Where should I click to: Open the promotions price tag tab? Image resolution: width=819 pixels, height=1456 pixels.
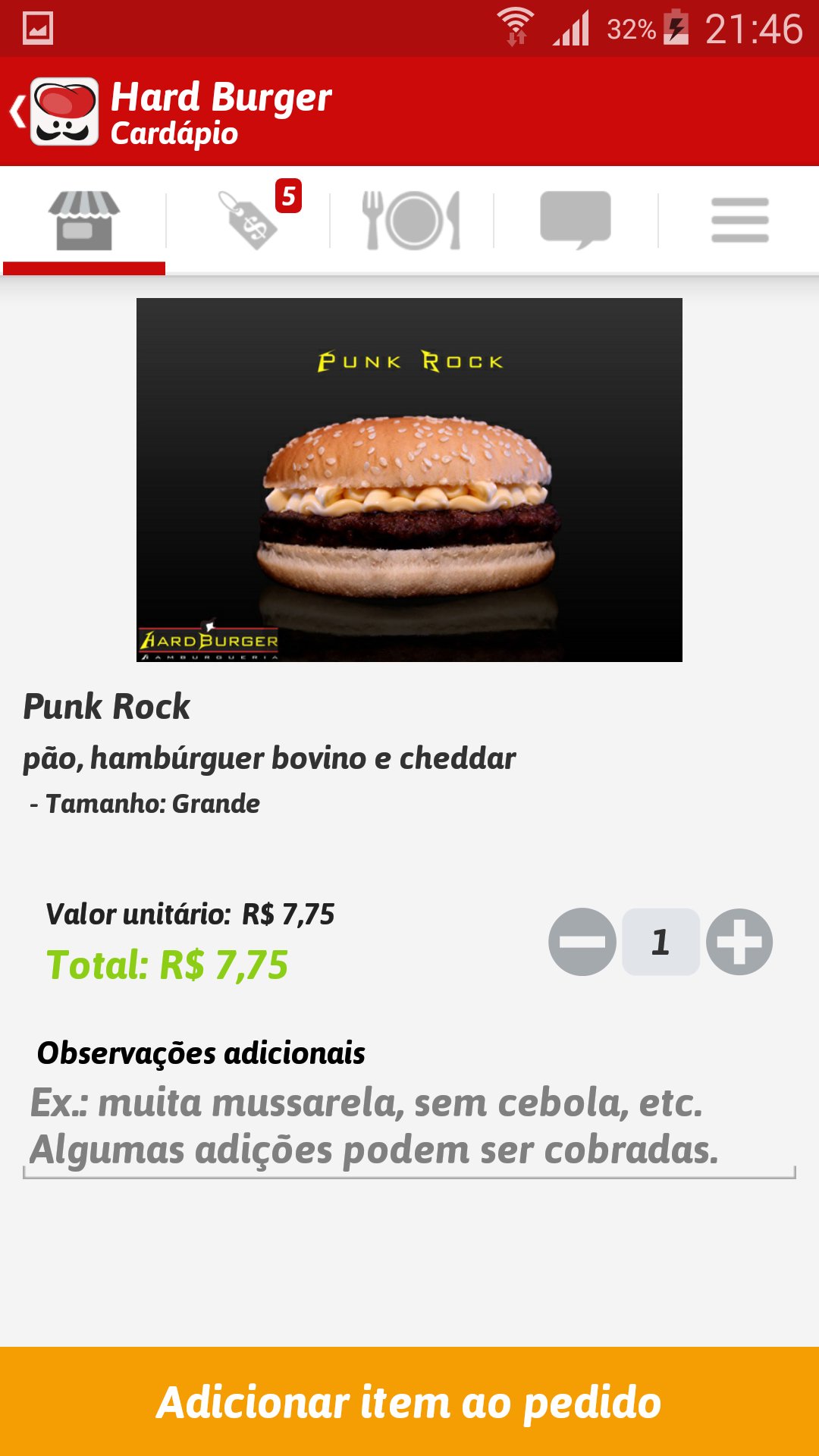[248, 221]
